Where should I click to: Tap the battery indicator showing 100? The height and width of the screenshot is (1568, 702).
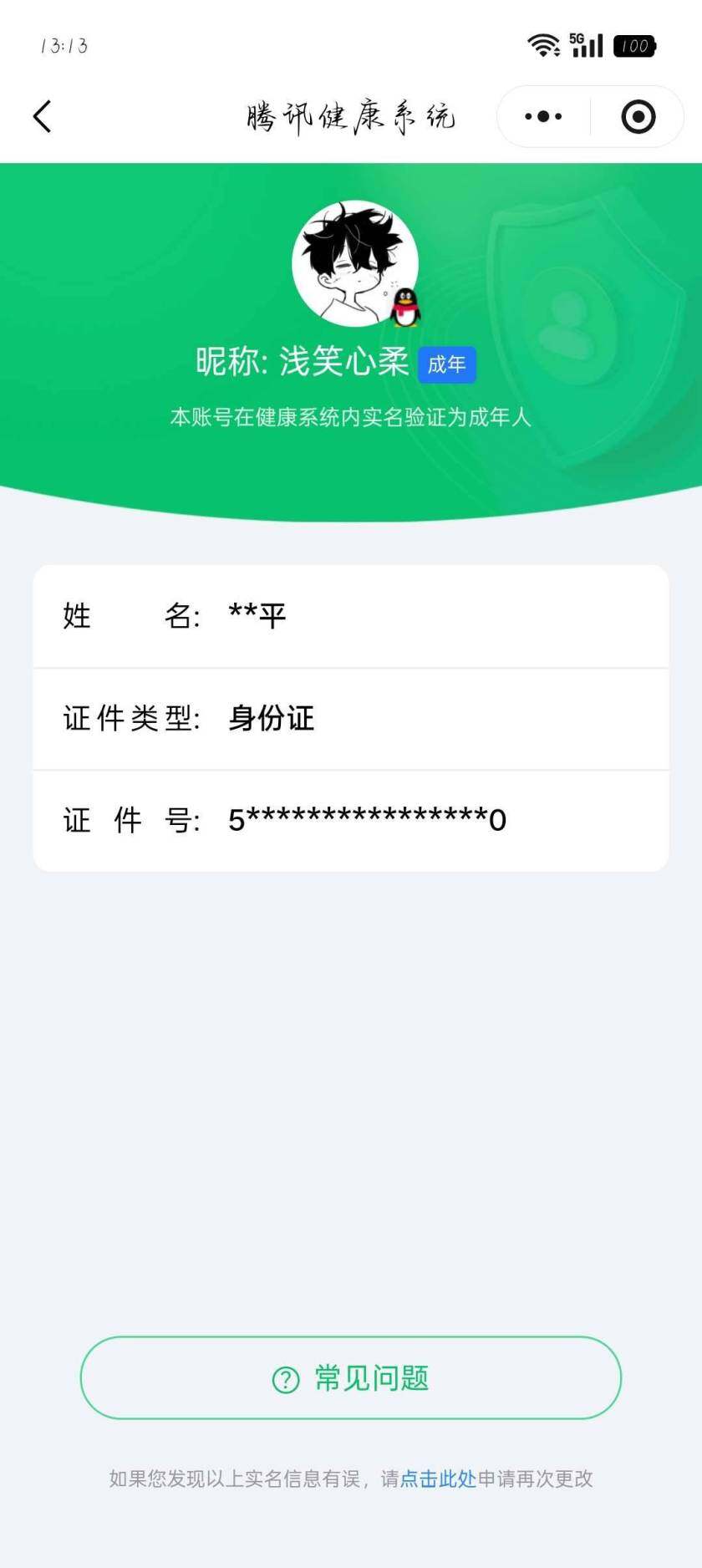[x=636, y=46]
